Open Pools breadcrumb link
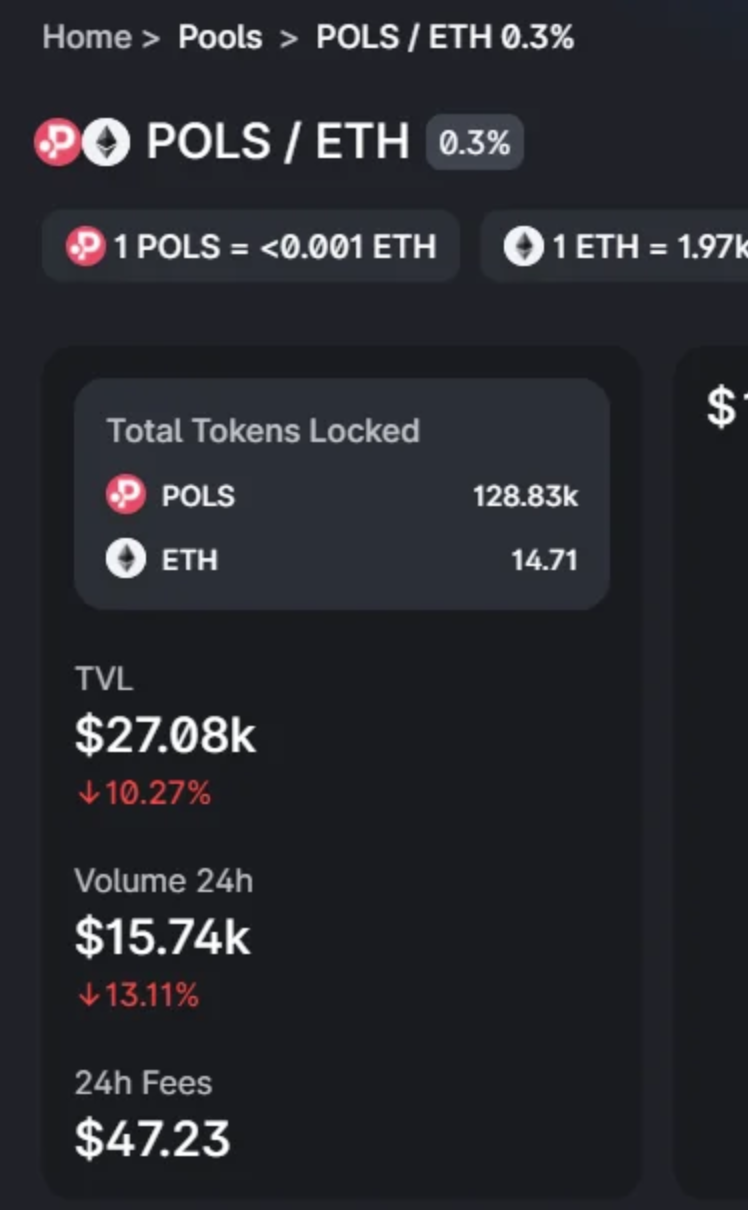 click(220, 38)
